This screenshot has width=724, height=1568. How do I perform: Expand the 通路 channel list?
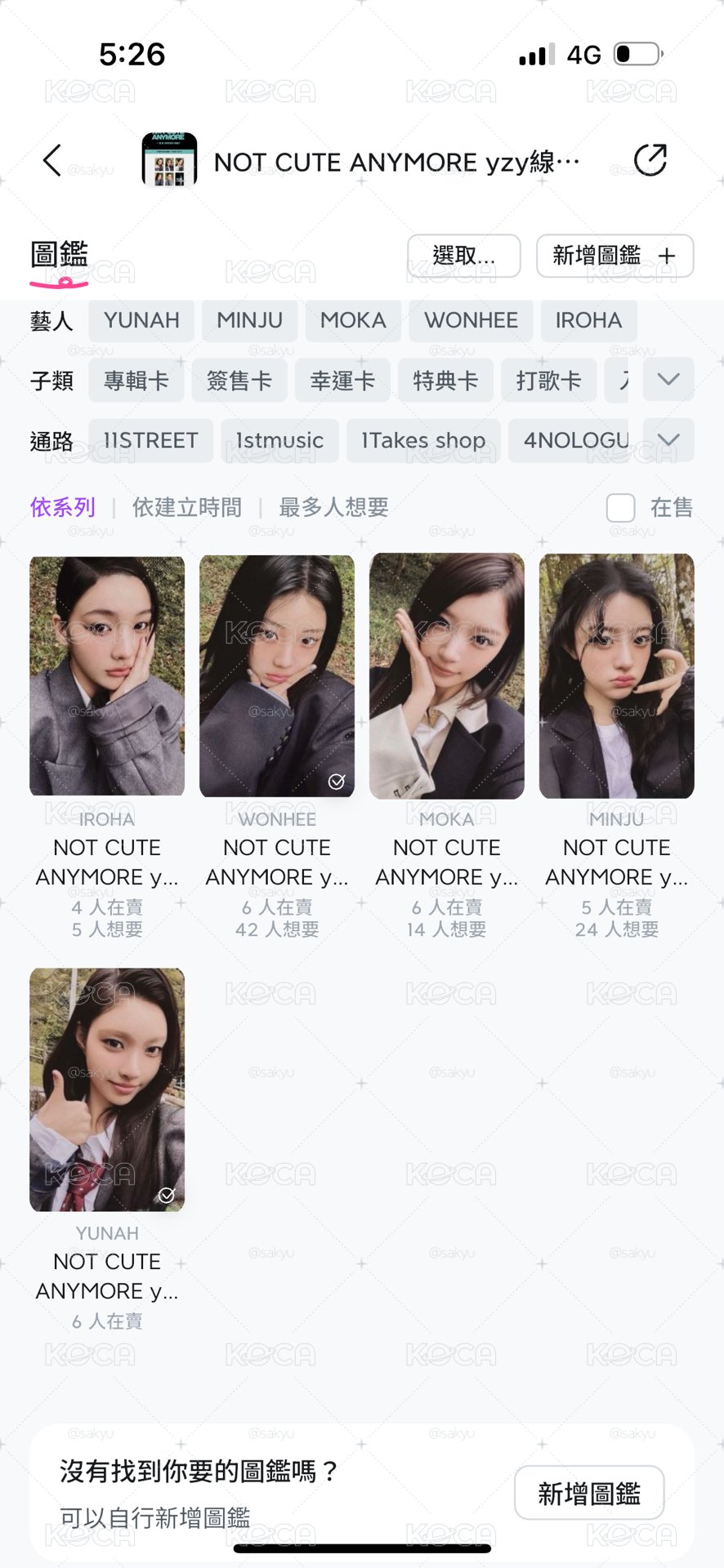point(668,440)
